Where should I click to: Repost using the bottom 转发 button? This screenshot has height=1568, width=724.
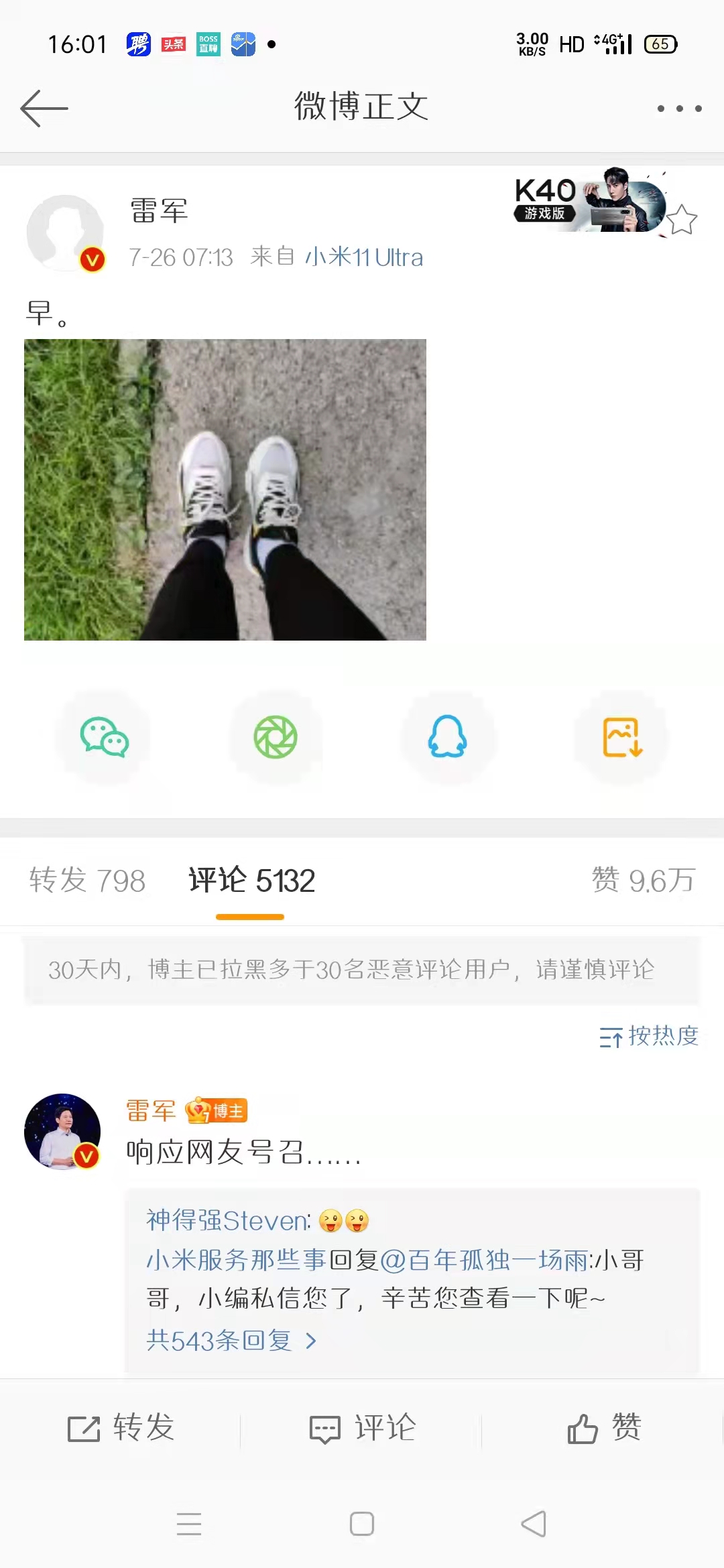coord(121,1427)
